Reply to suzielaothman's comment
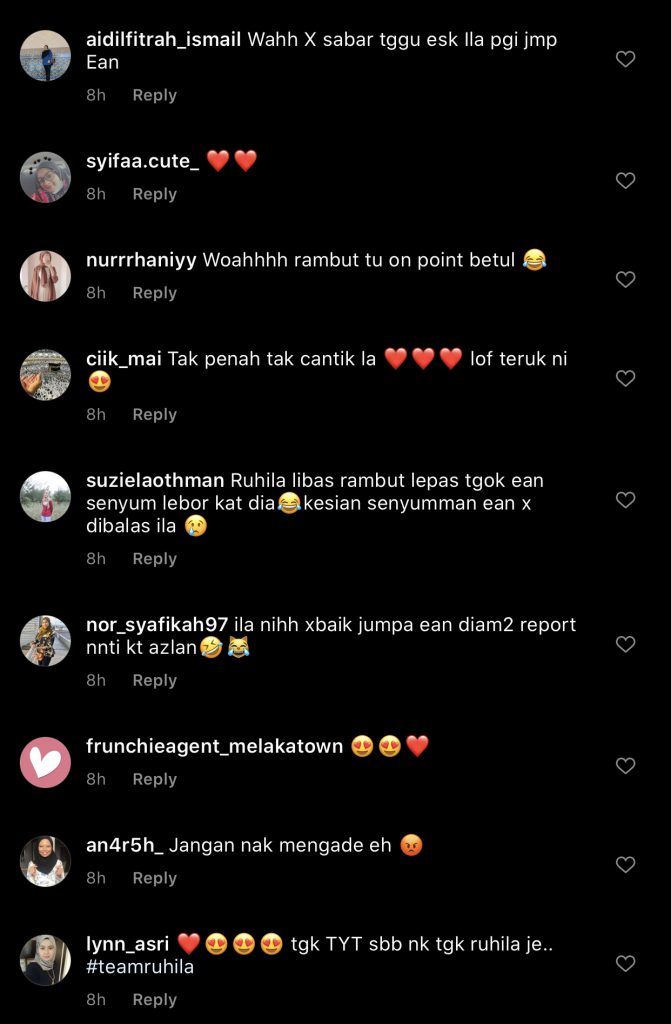The height and width of the screenshot is (1024, 671). tap(154, 559)
